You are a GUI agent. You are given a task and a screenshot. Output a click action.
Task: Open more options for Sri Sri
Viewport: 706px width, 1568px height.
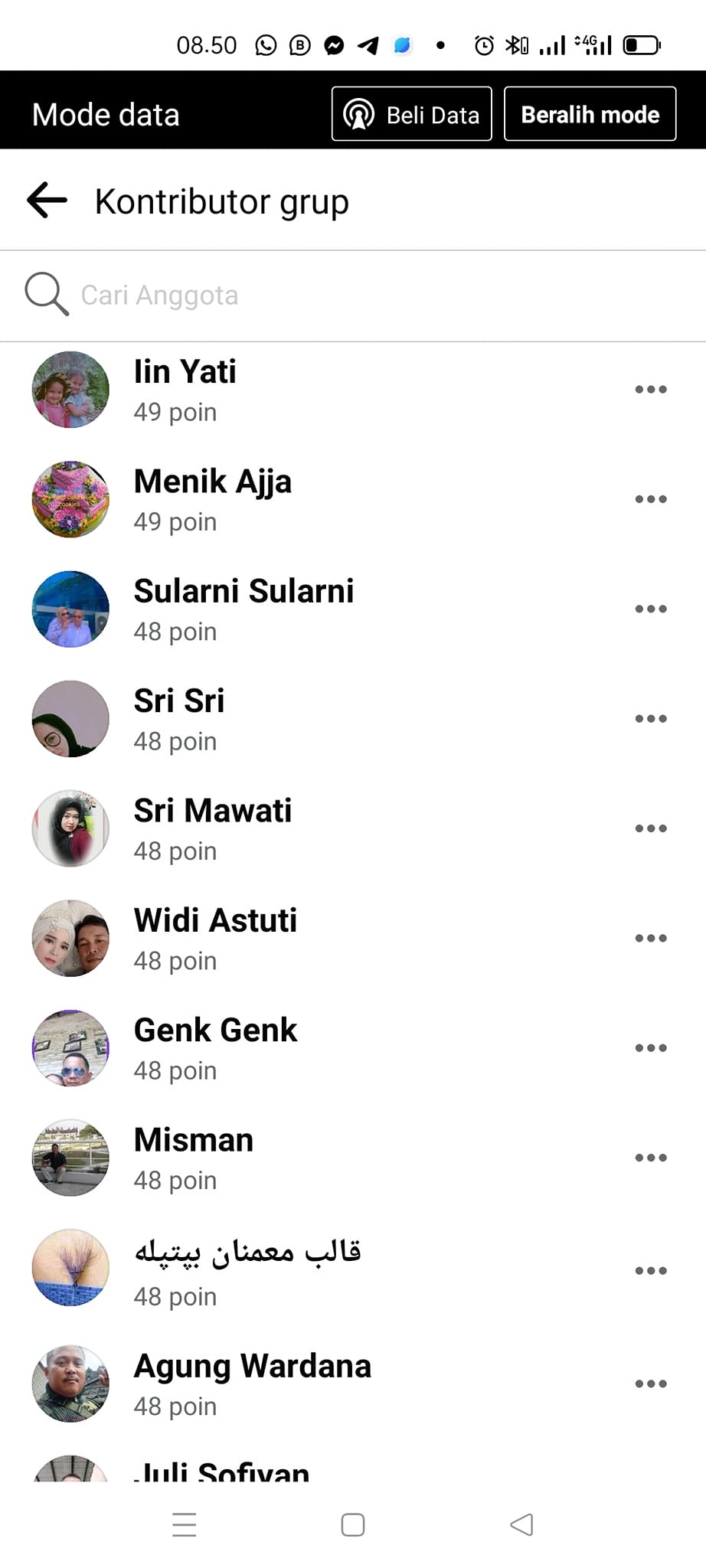point(651,718)
